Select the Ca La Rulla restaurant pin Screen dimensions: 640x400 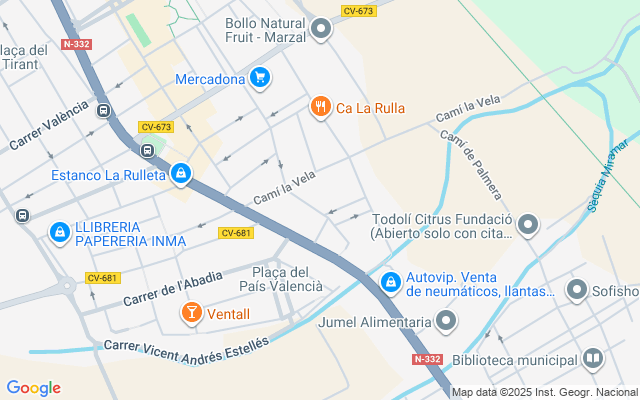[320, 107]
